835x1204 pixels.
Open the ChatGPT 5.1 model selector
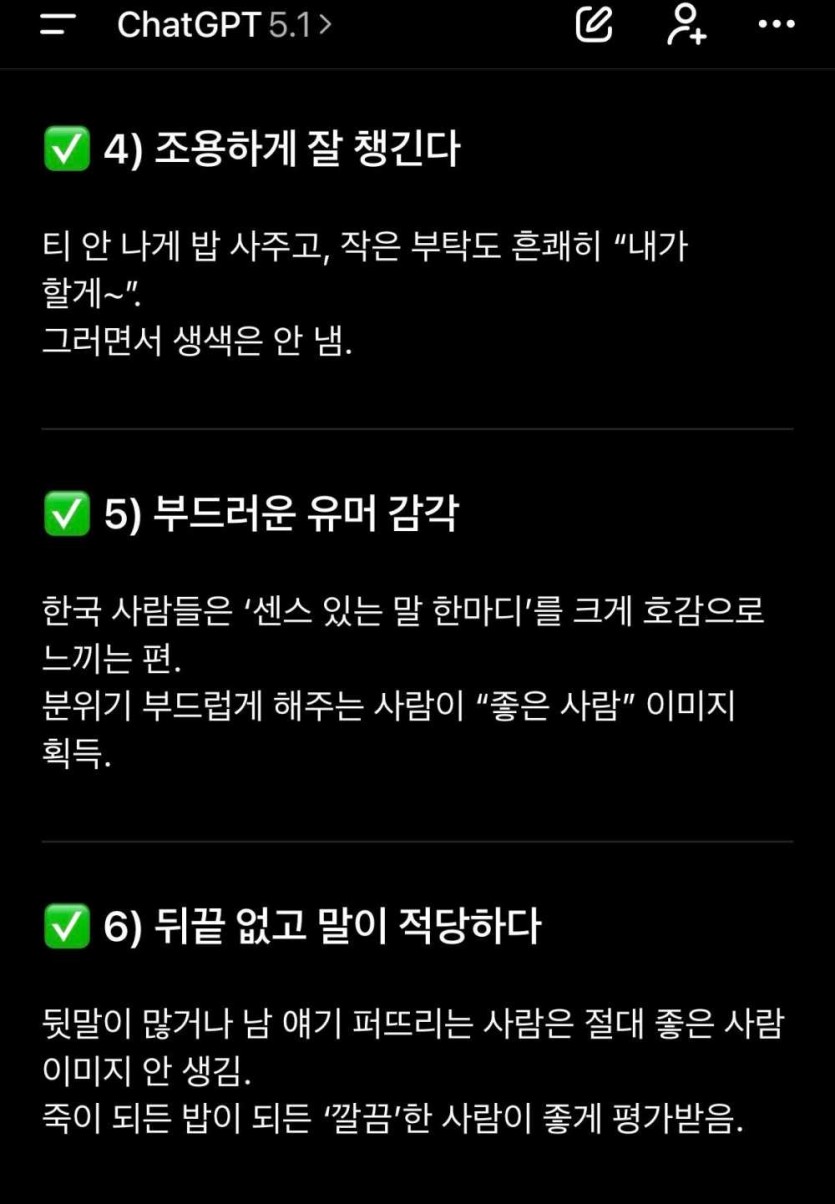(x=224, y=26)
